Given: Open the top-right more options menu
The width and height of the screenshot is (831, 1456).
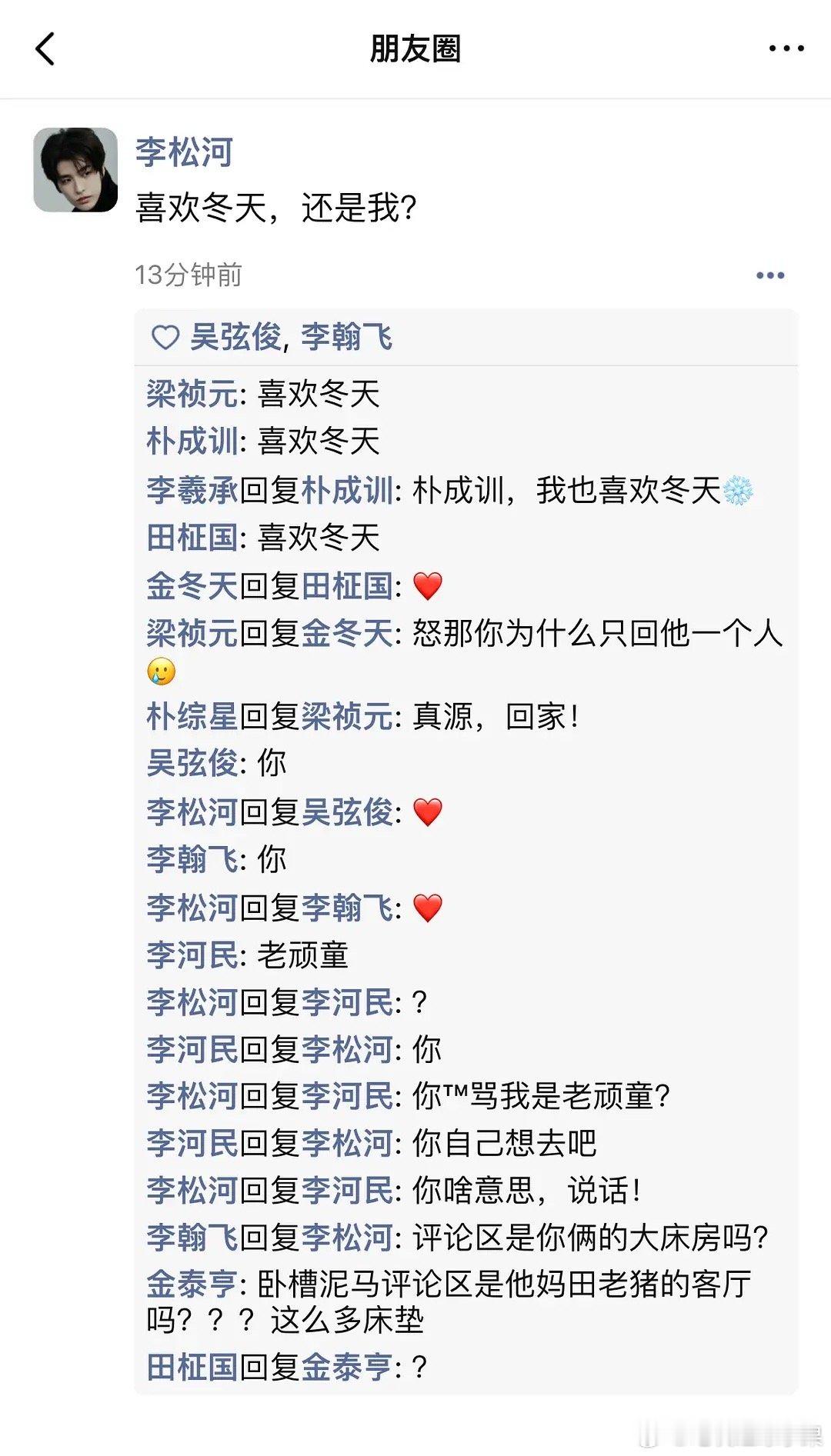Looking at the screenshot, I should [783, 48].
